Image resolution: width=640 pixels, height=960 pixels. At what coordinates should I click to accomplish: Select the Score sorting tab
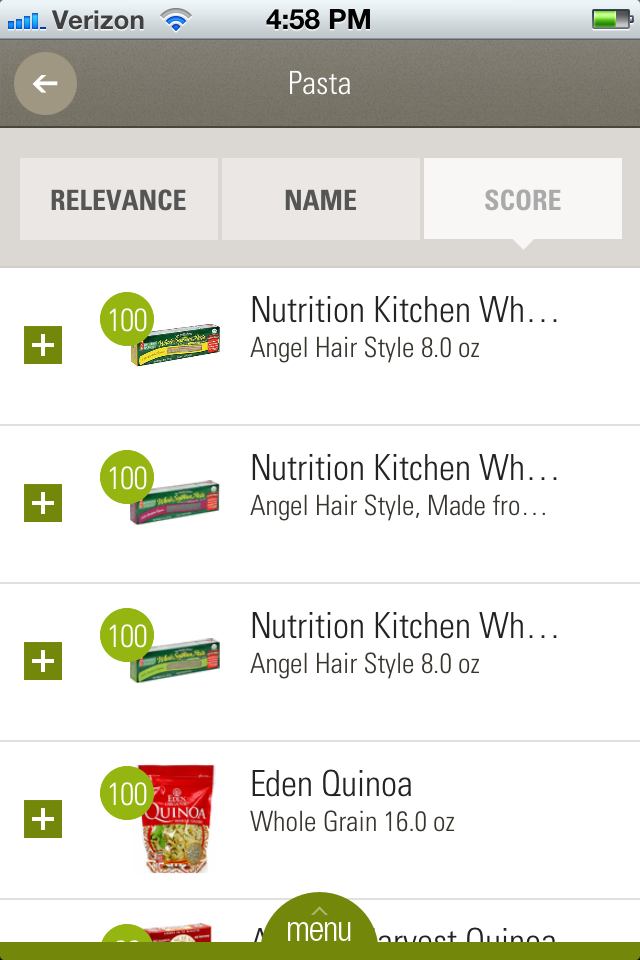523,200
